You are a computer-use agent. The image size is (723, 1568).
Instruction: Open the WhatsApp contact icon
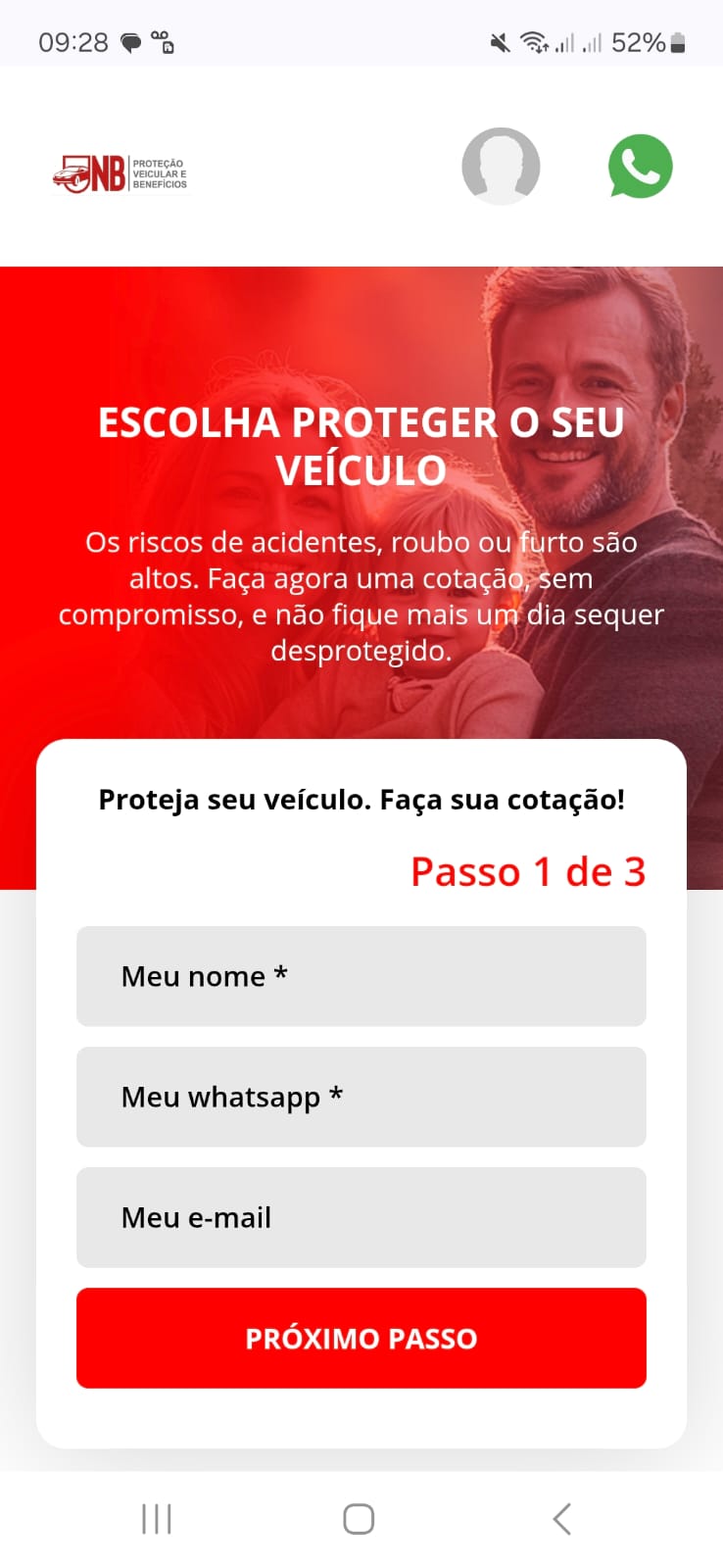(x=640, y=167)
